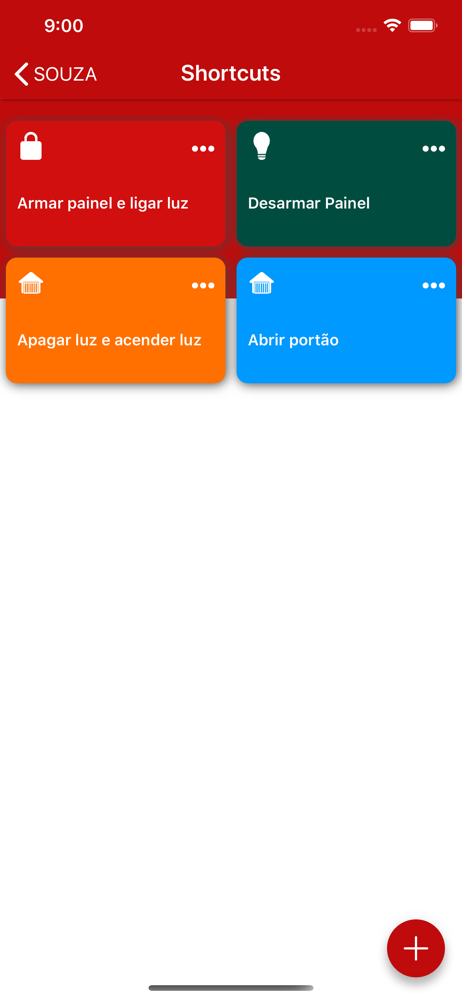Viewport: 462px width, 1000px height.
Task: Trigger the Apagar luz e acender luz shortcut
Action: coord(116,320)
